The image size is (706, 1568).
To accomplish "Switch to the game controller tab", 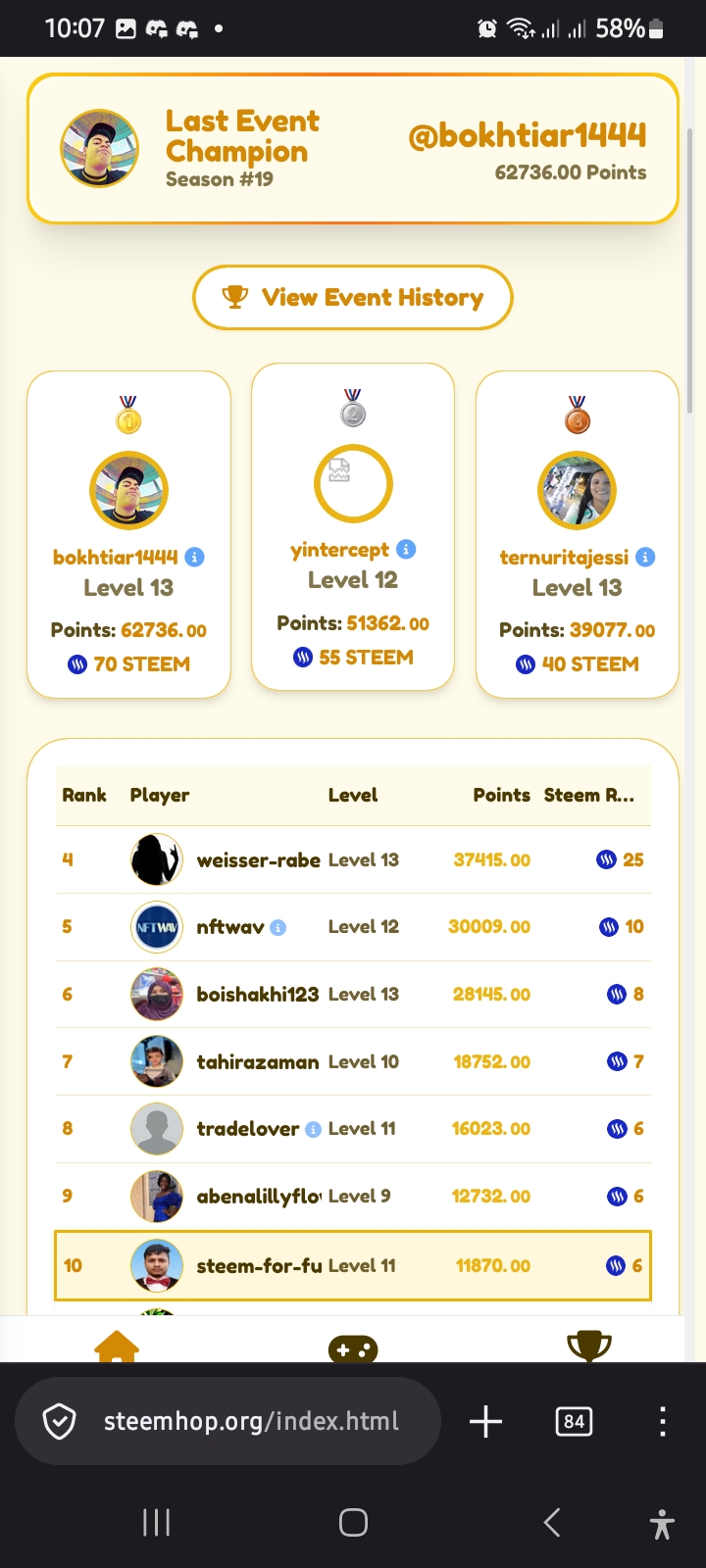I will click(353, 1348).
